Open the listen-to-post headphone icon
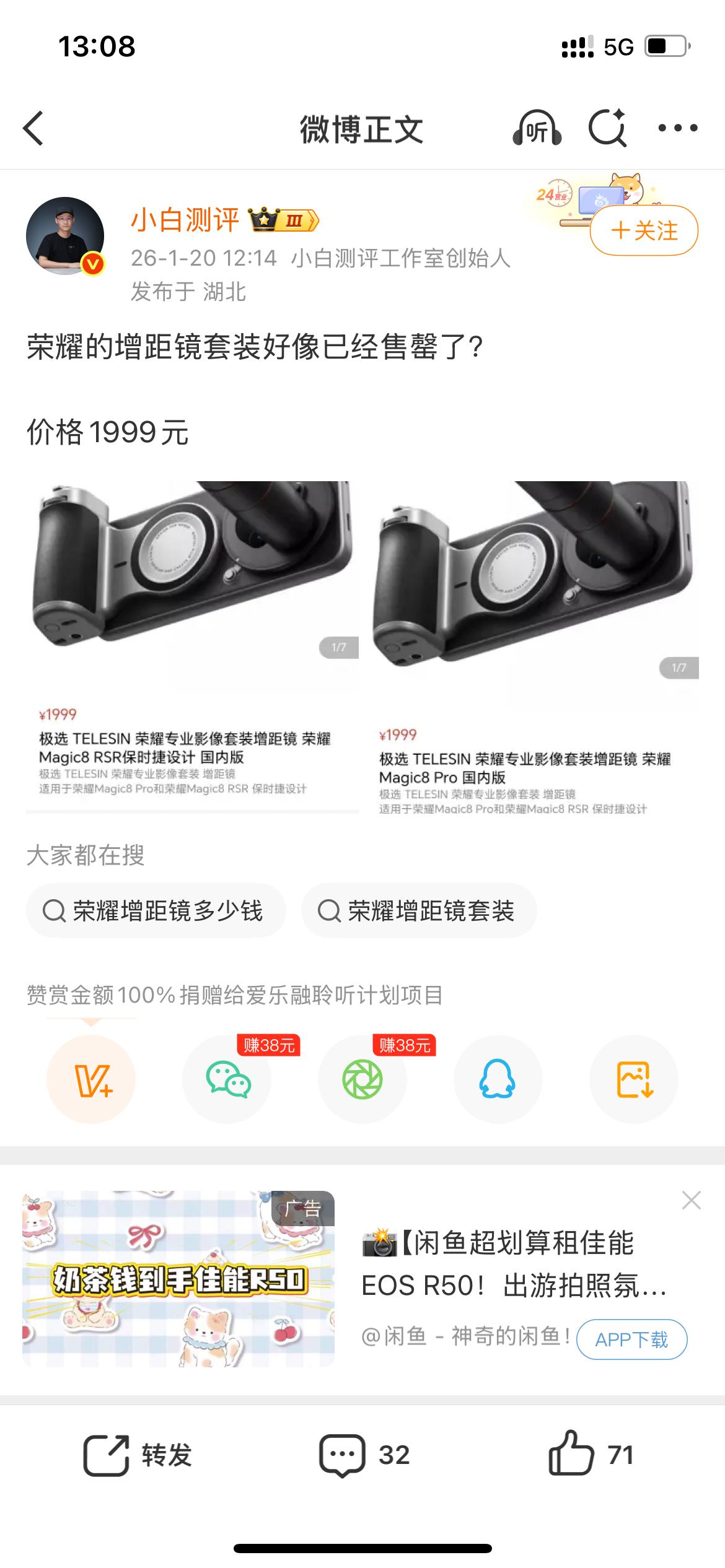The width and height of the screenshot is (725, 1568). click(x=537, y=128)
